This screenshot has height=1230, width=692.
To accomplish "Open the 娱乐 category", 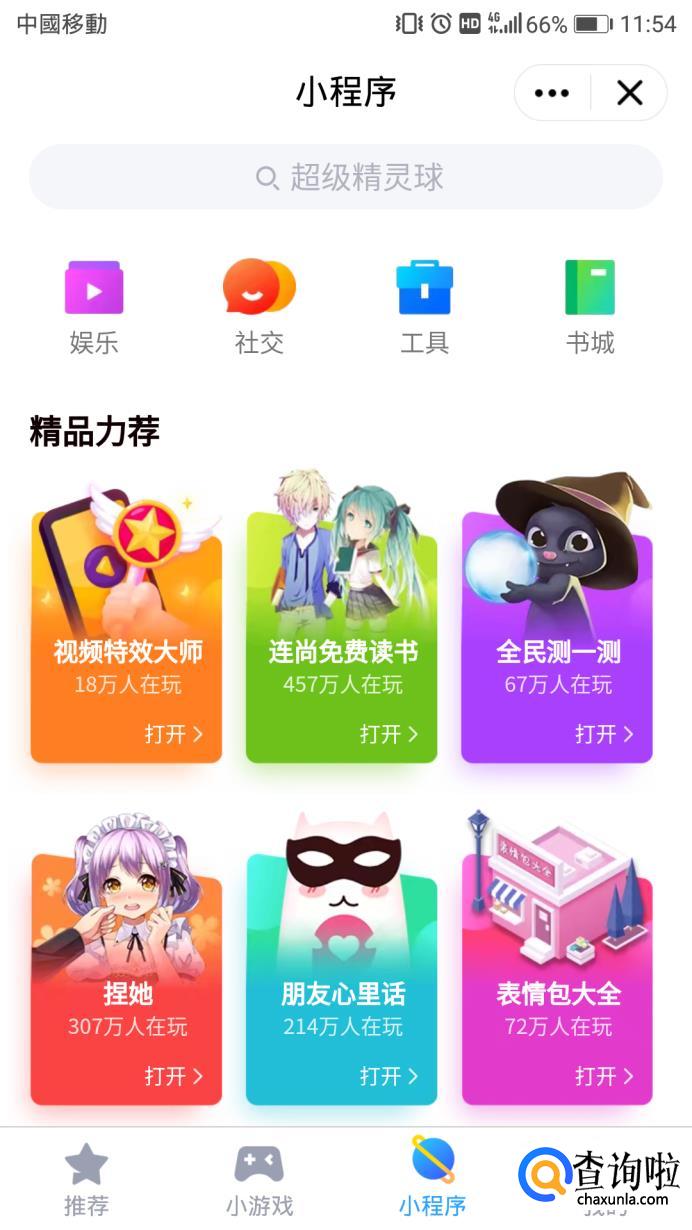I will 94,307.
